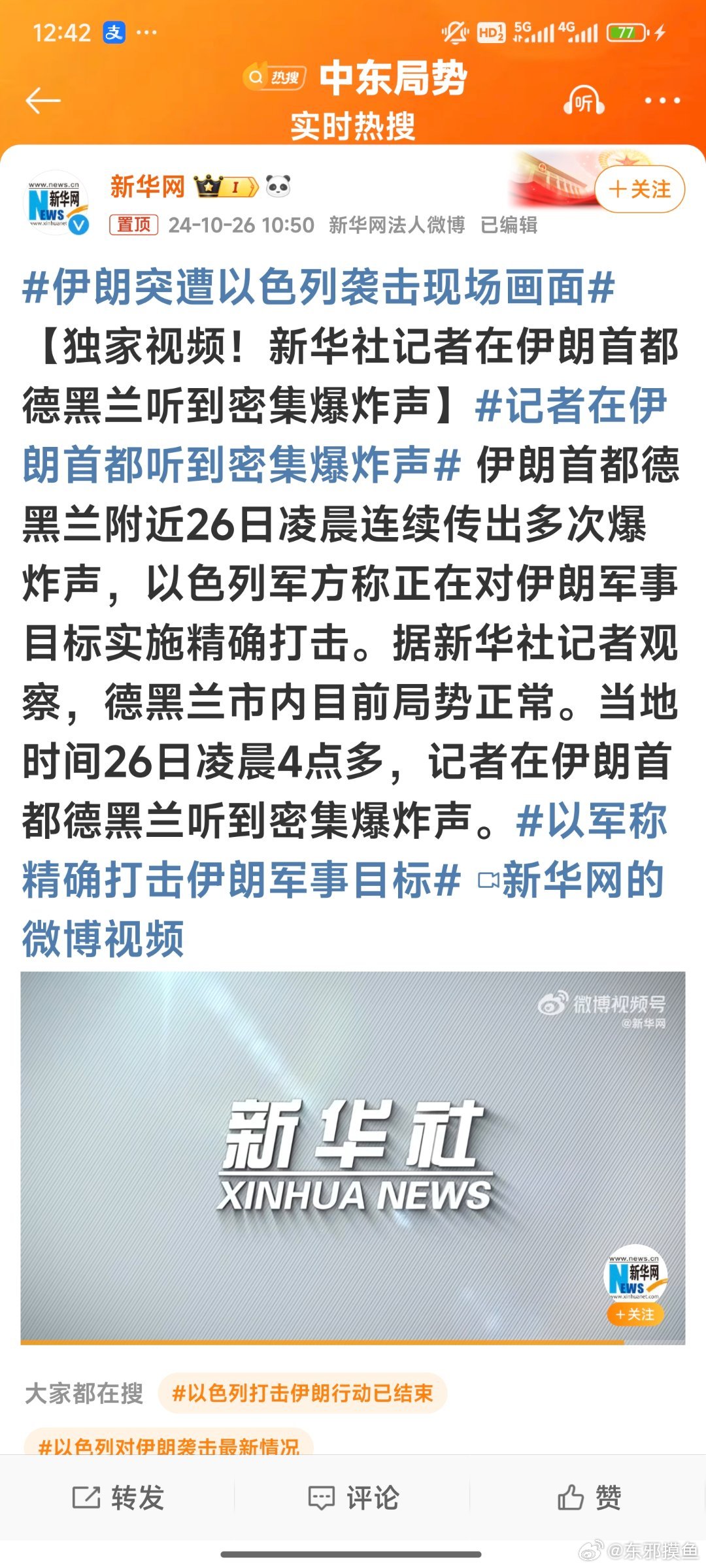Select chip #以色列对伊朗袭击最新情况
Viewport: 706px width, 1568px height.
(x=169, y=1445)
